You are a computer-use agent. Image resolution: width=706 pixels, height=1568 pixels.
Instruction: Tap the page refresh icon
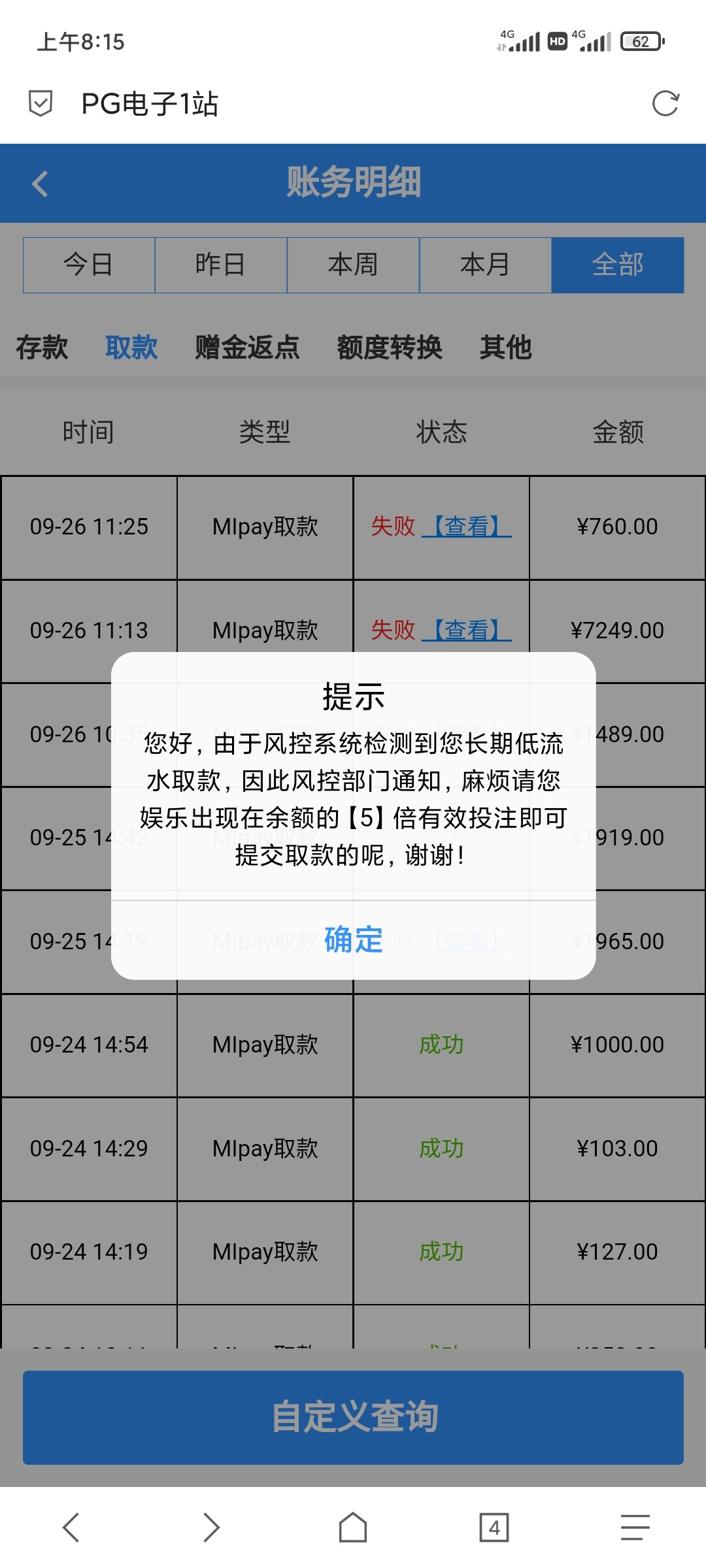[665, 103]
